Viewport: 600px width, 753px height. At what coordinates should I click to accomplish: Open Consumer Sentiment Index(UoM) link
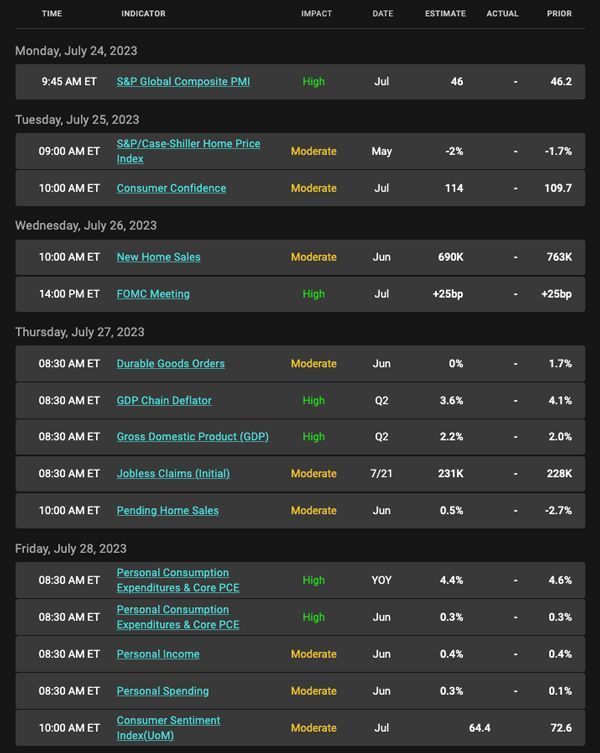[168, 728]
